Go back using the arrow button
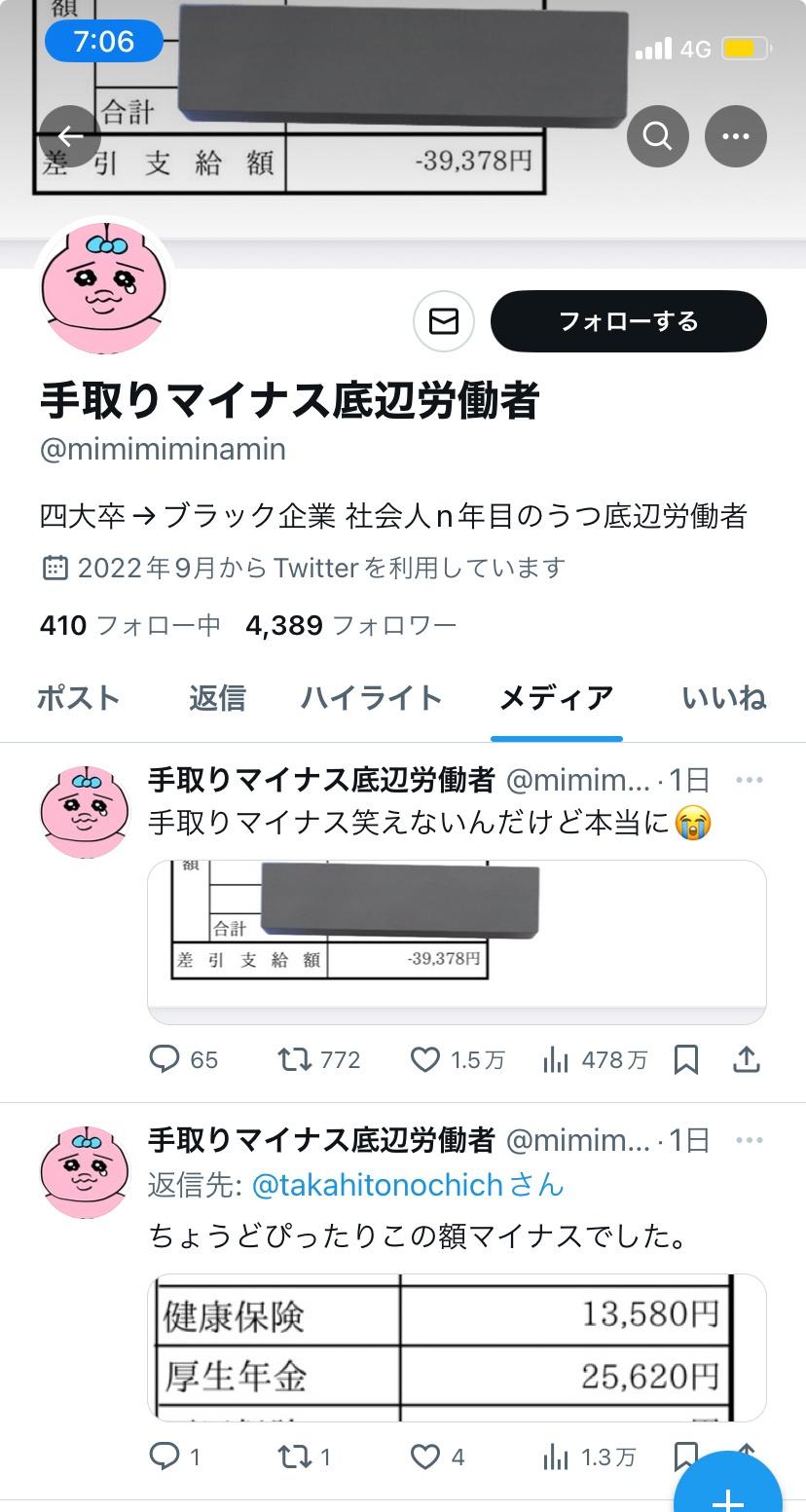The width and height of the screenshot is (806, 1512). click(69, 136)
